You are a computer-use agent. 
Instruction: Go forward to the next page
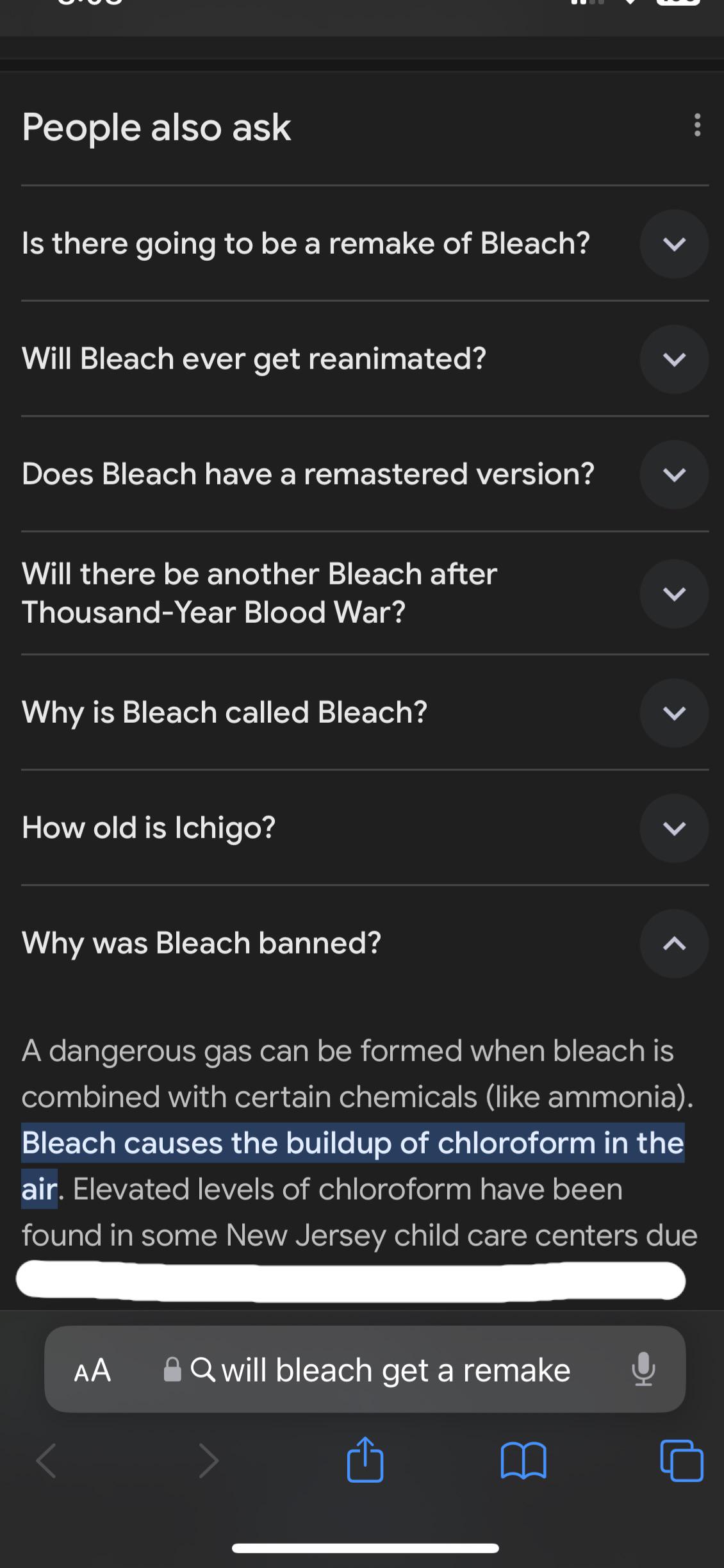click(x=208, y=1460)
